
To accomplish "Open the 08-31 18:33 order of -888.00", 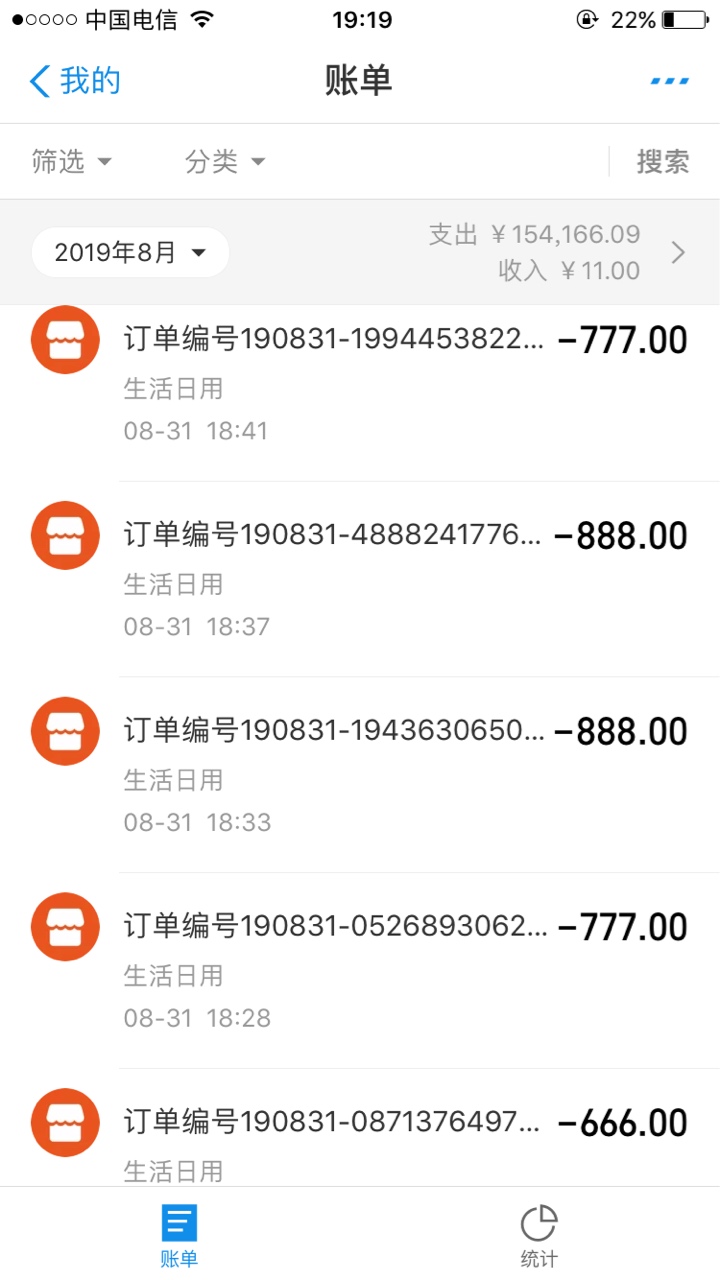I will tap(360, 775).
